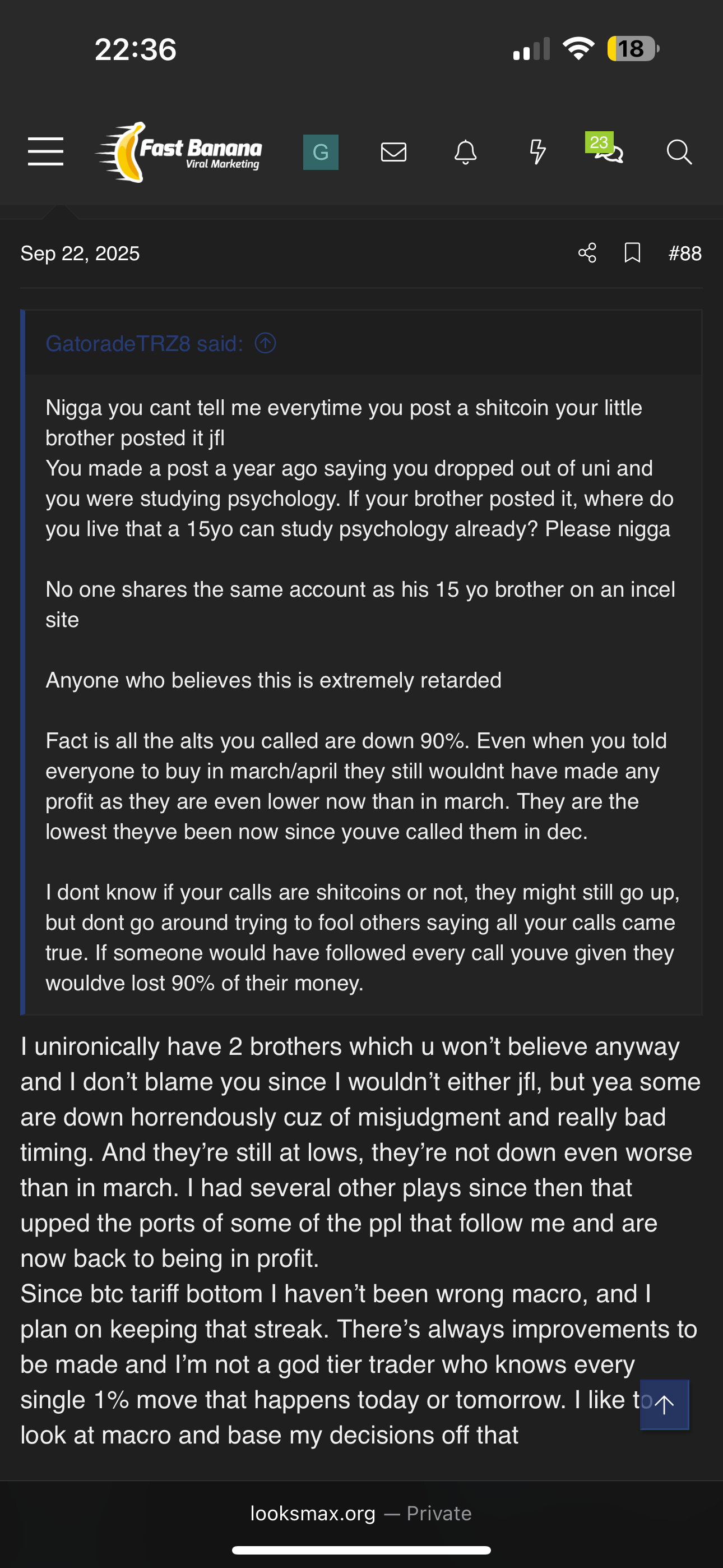Bookmark post #88
723x1568 pixels.
pos(632,252)
